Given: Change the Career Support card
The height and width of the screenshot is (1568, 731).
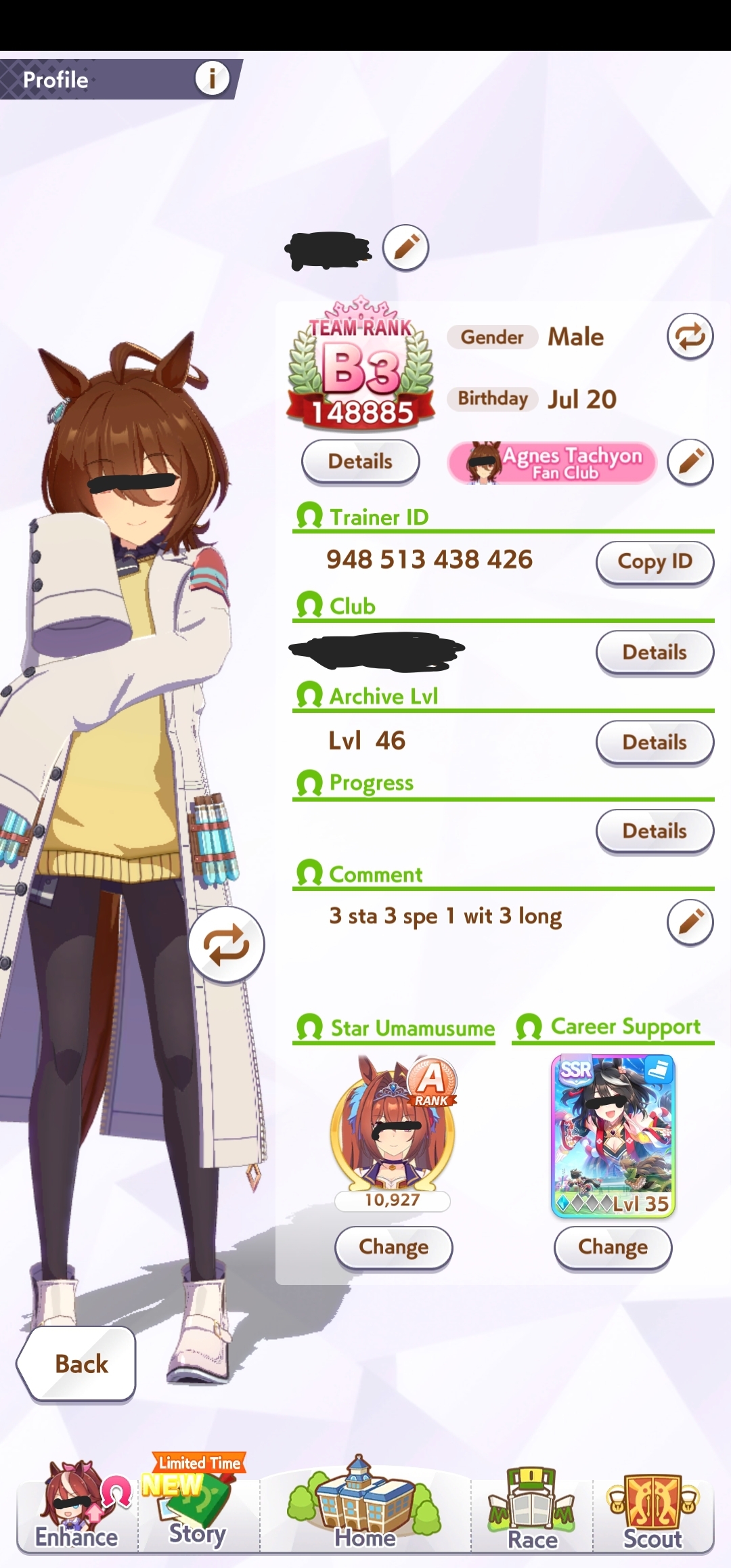Looking at the screenshot, I should (x=613, y=1247).
